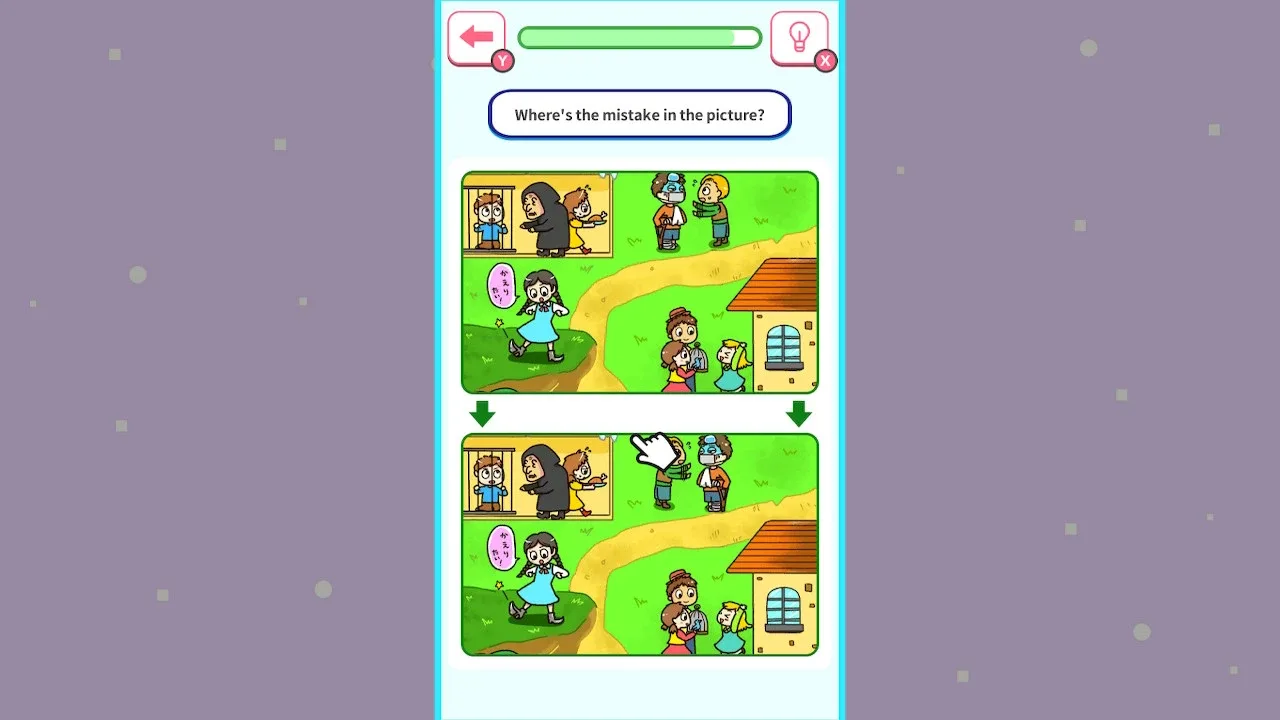
Task: Go back with the pink arrow button
Action: 476,38
